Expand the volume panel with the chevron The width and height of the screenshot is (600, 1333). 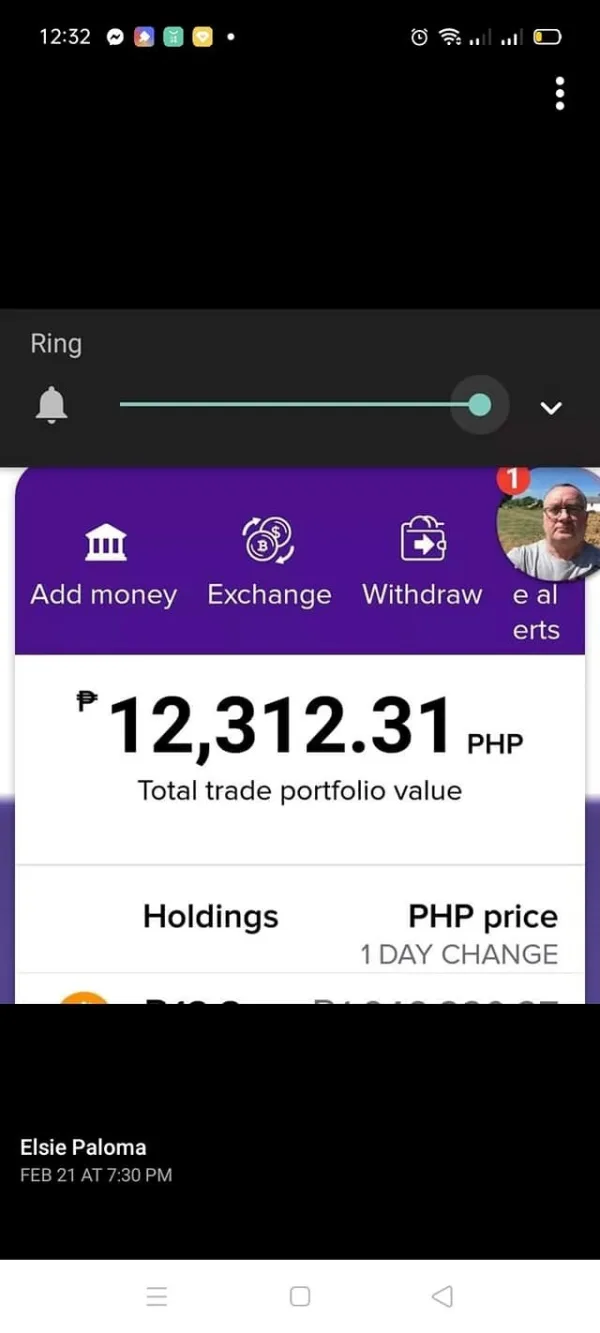pos(551,407)
